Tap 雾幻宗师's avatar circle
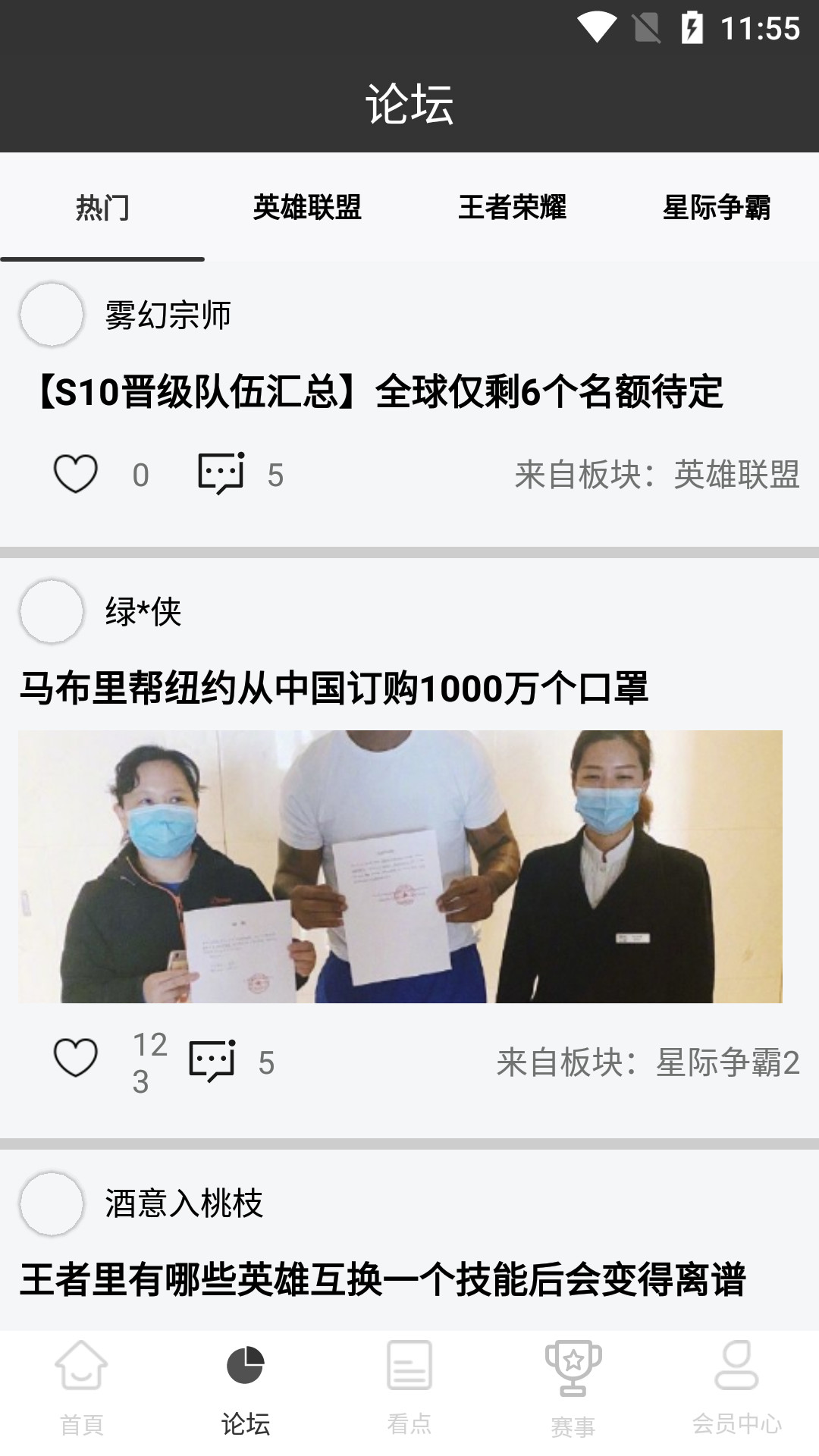819x1456 pixels. pyautogui.click(x=51, y=318)
